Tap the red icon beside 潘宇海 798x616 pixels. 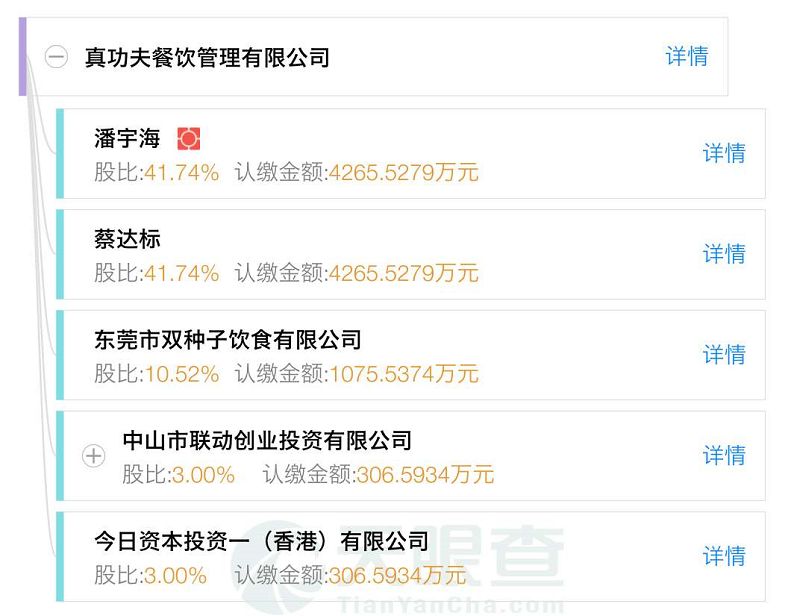(189, 138)
